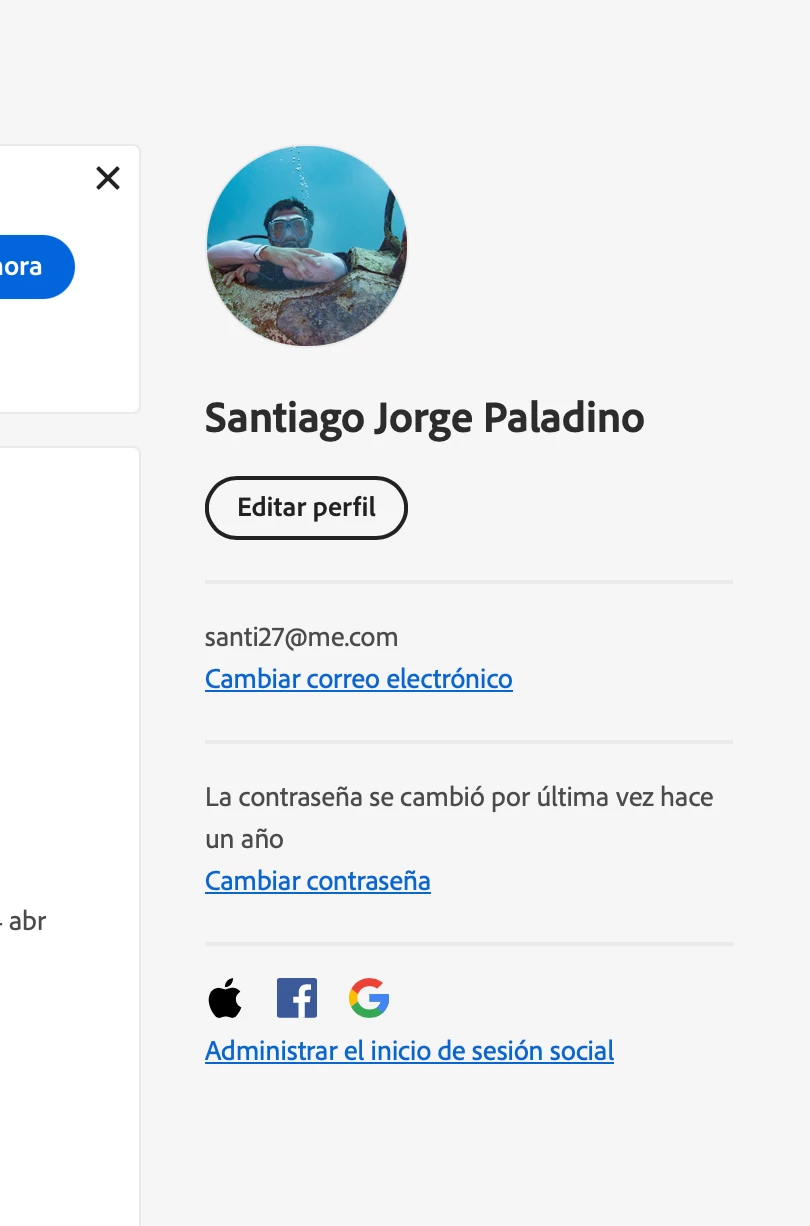Open Cambiar contraseña link
Screen dimensions: 810x1226
(317, 881)
